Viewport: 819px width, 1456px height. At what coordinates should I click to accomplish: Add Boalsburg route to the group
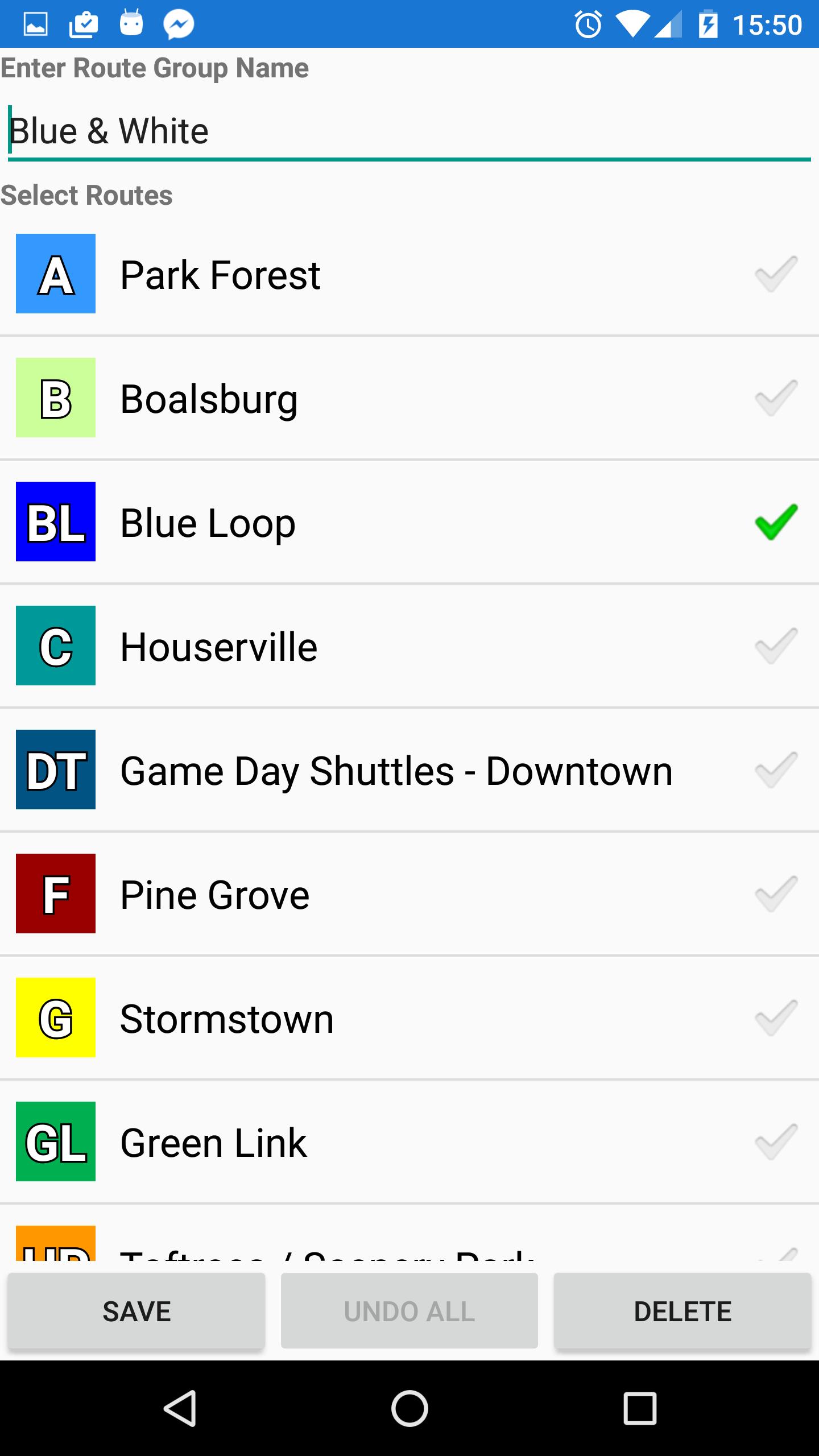point(409,398)
